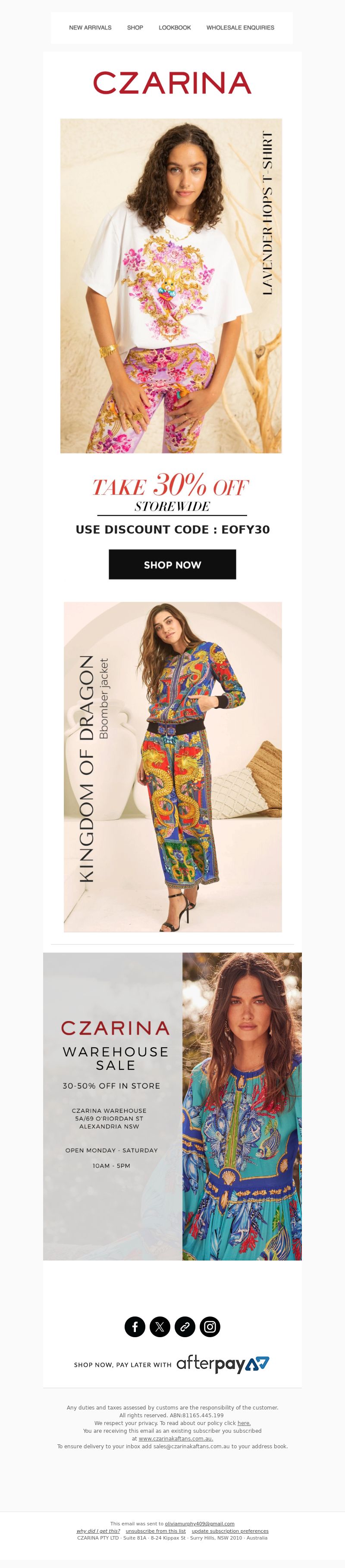
Task: Tap 'why did I get this?'
Action: (x=98, y=1531)
